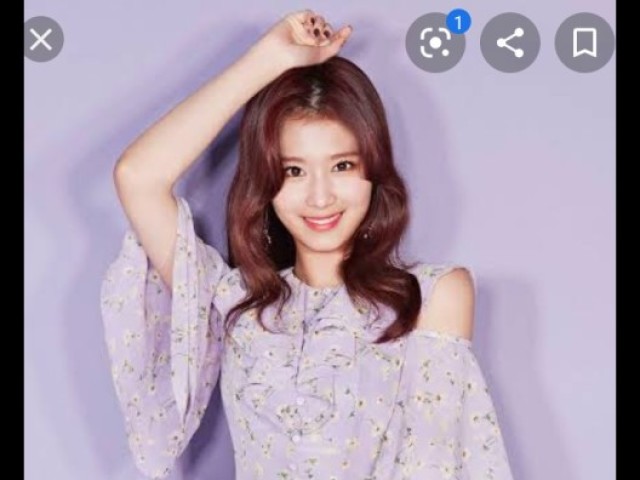The height and width of the screenshot is (480, 640).
Task: Bookmark this image to collections
Action: point(585,42)
